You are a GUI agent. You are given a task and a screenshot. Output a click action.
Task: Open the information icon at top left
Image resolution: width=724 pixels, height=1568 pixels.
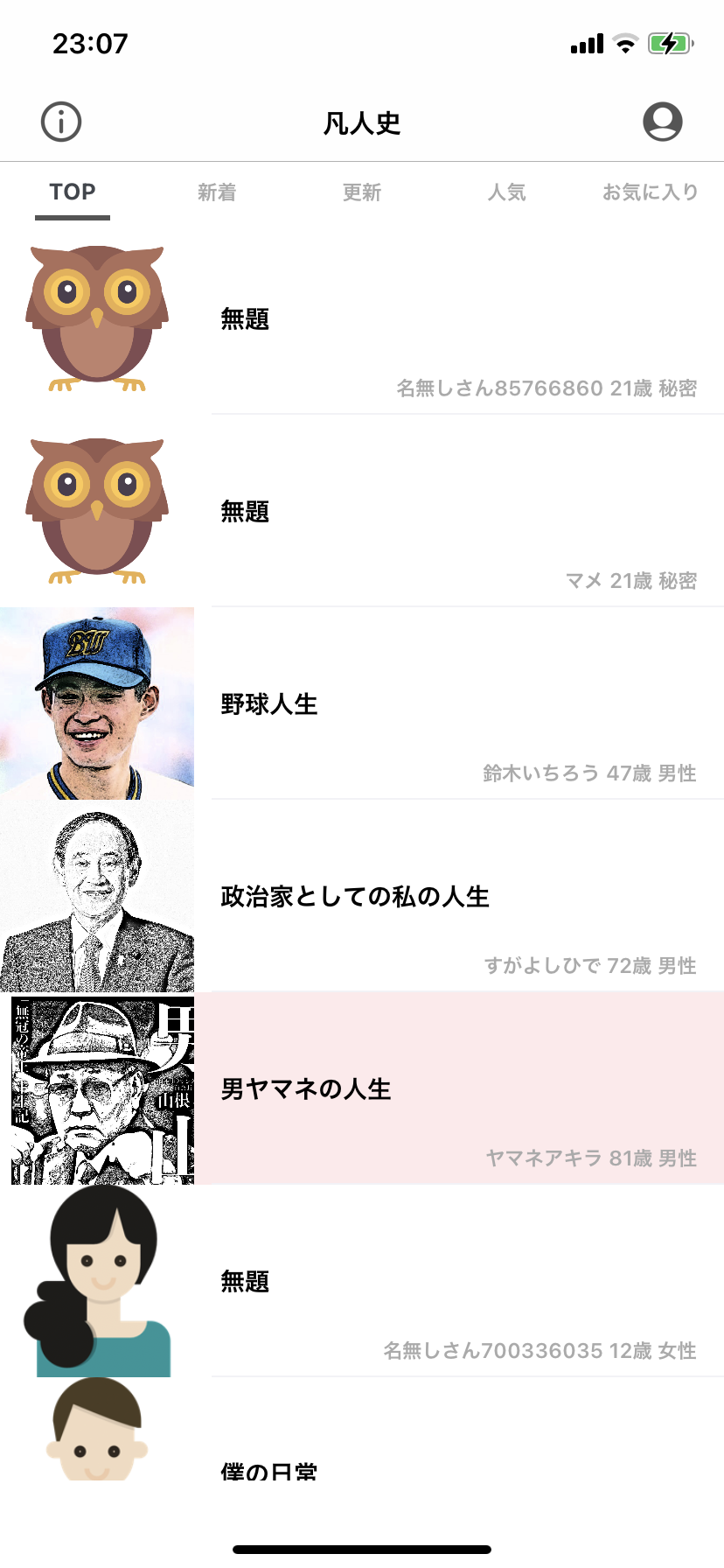pos(59,122)
